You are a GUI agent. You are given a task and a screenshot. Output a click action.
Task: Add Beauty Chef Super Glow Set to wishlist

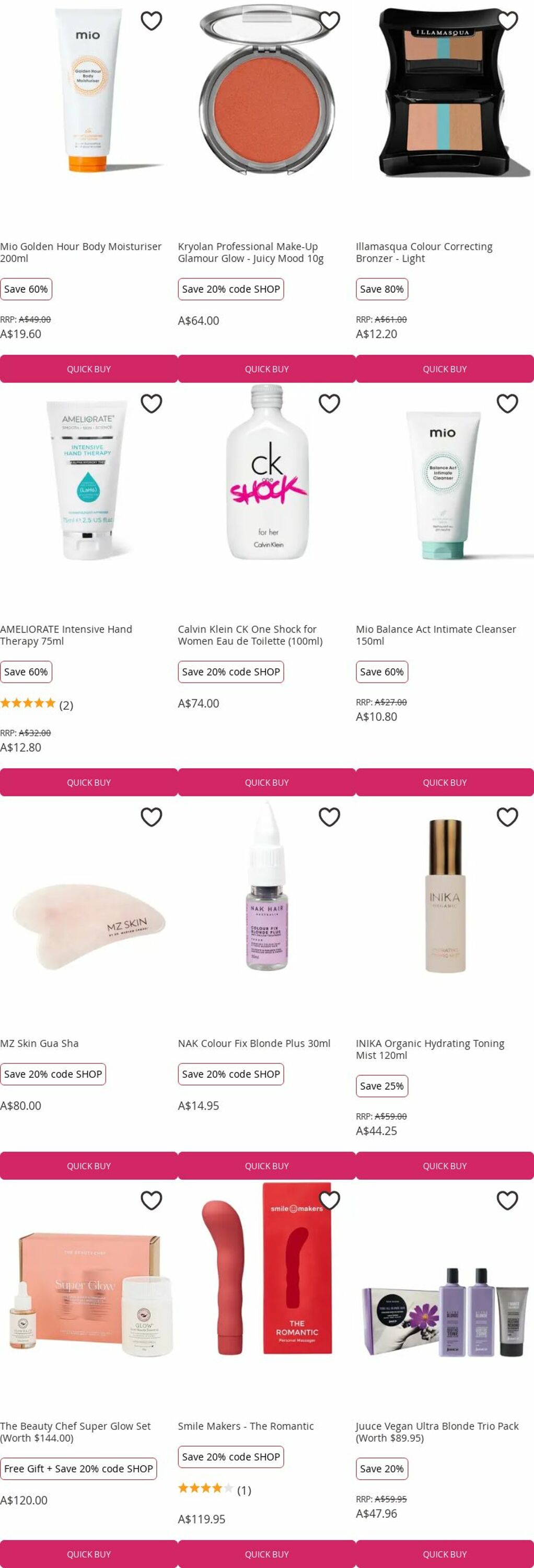click(152, 1201)
